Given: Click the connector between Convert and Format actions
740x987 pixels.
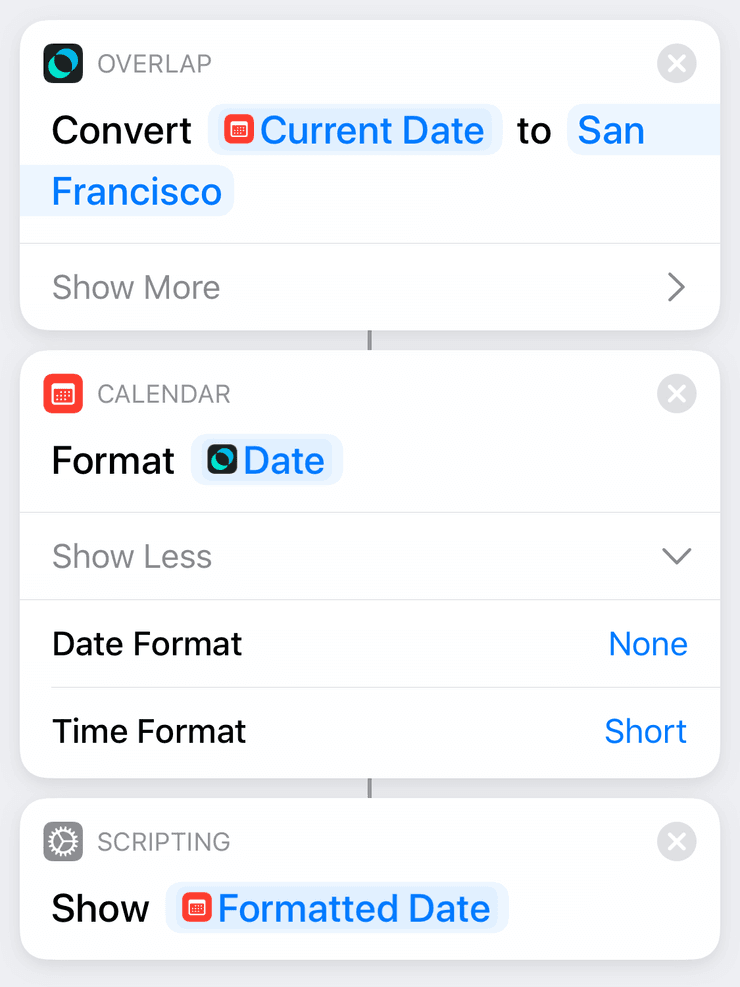Looking at the screenshot, I should tap(370, 340).
